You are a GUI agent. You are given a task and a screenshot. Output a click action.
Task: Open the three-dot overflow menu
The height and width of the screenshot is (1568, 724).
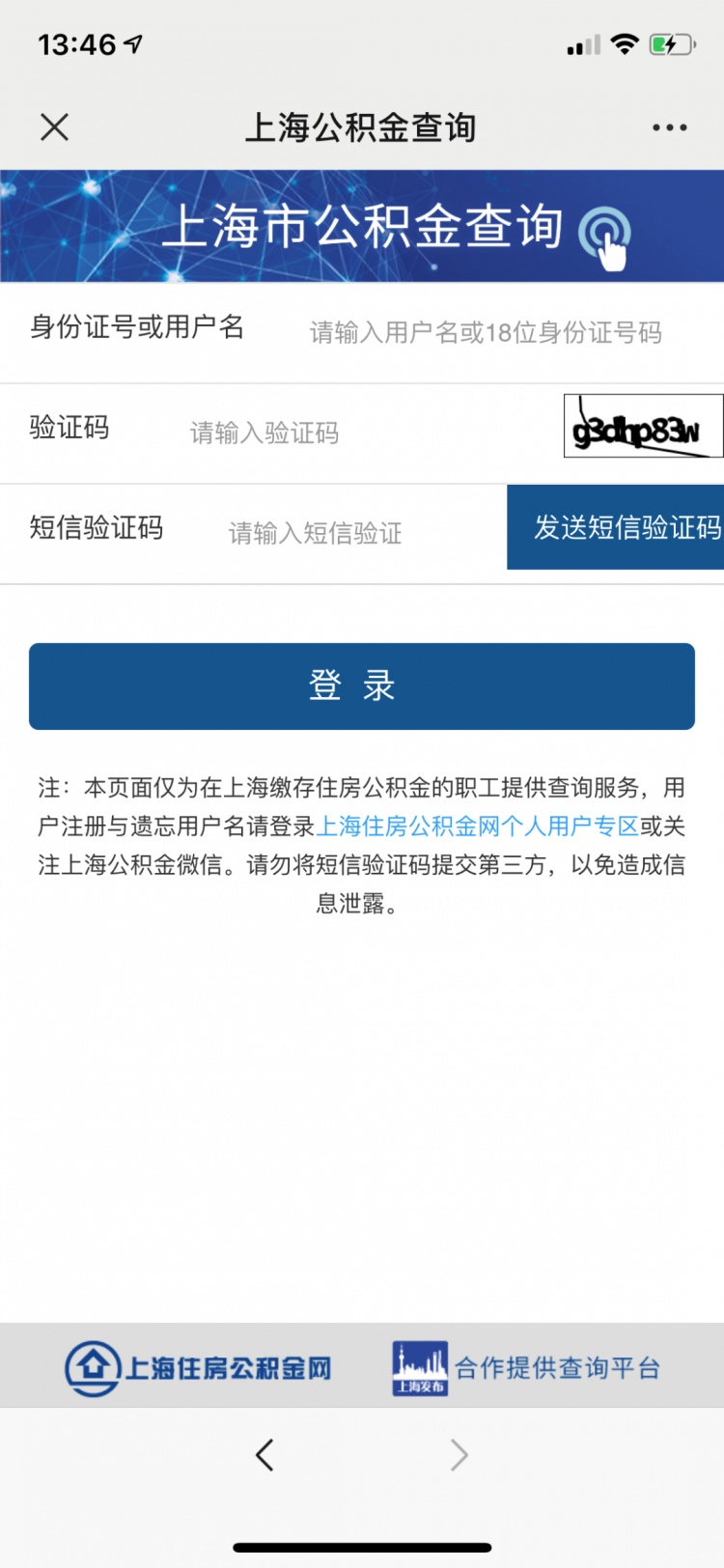669,127
